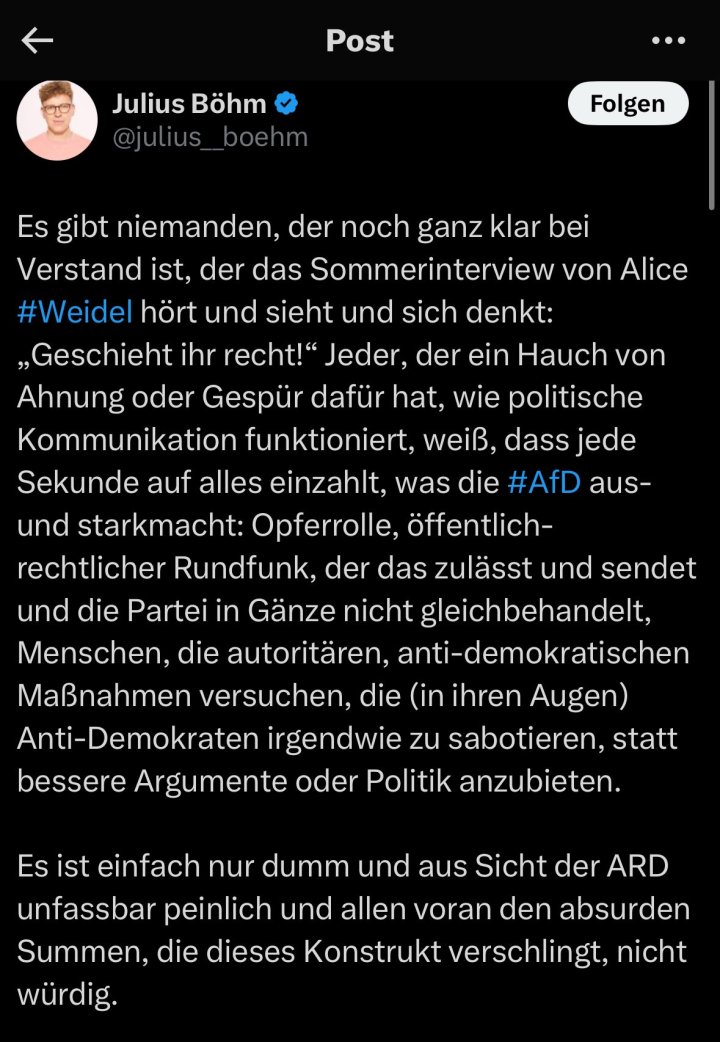Open Julius Böhm's profile picture
720x1042 pixels.
[57, 120]
